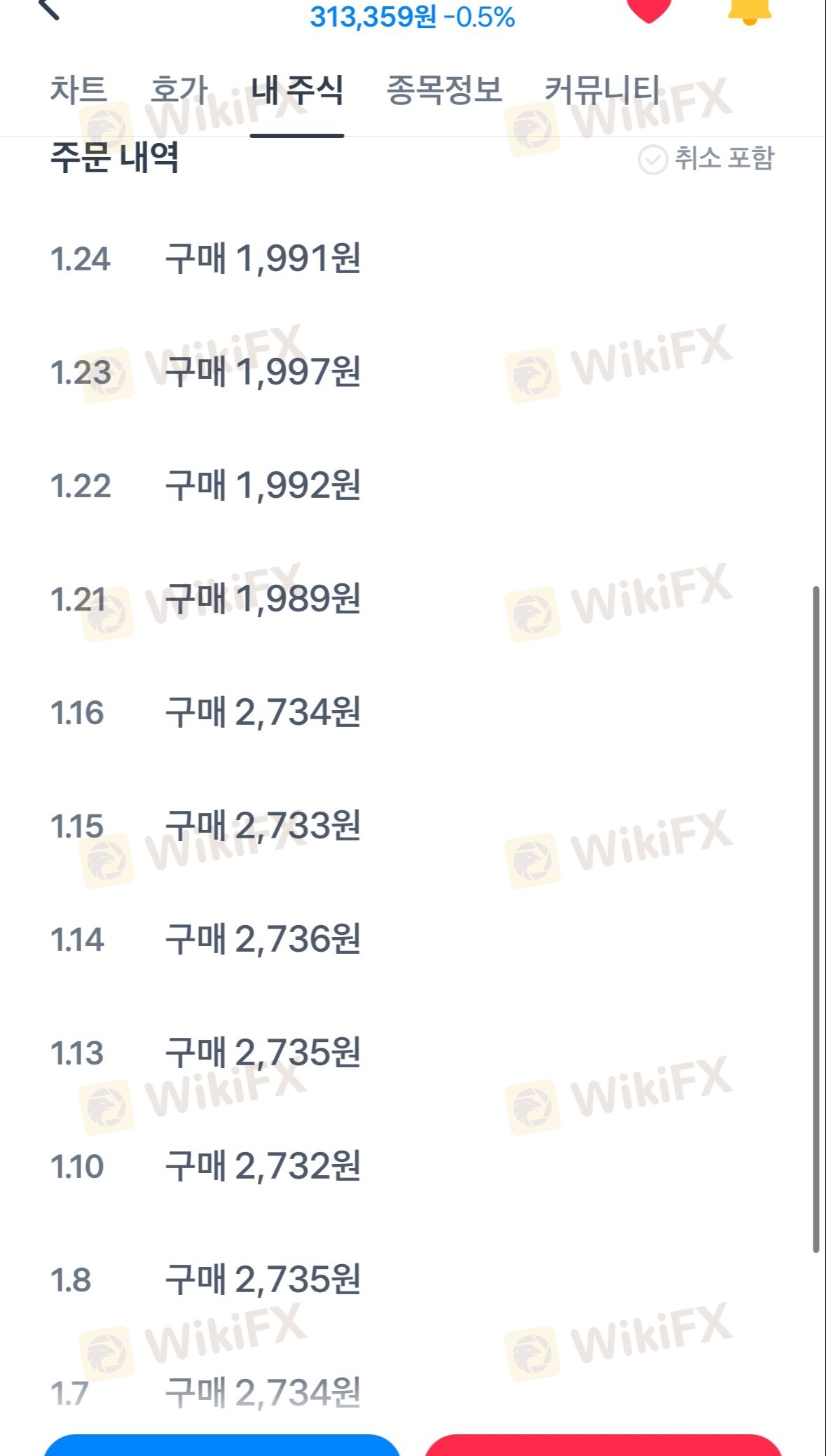Open the 1.24 order of 1,991원
The width and height of the screenshot is (826, 1456).
413,258
